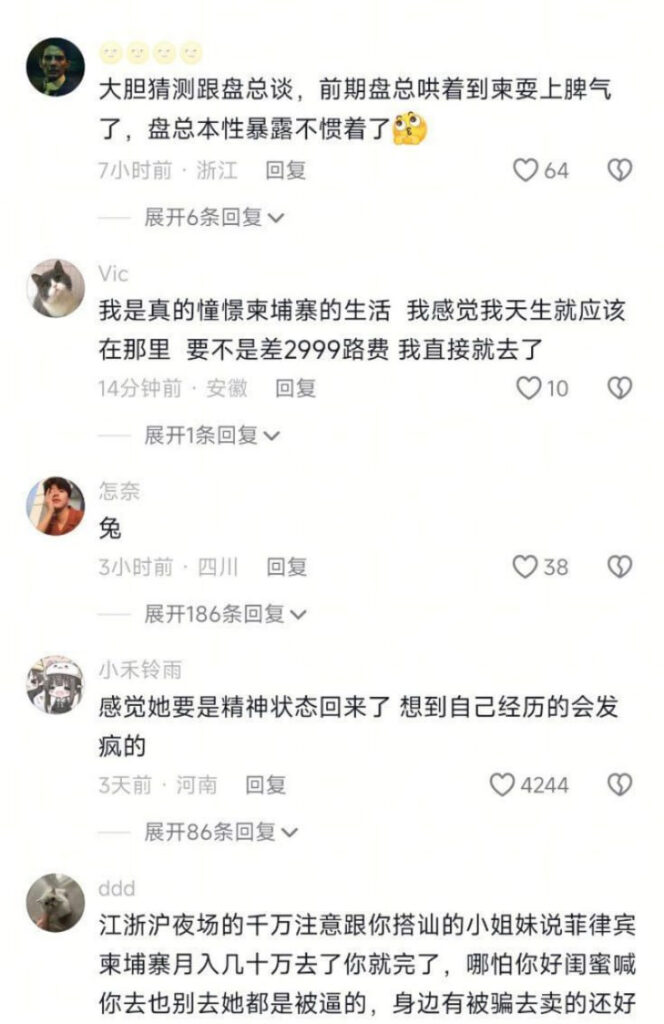Expand 展开1条回复 under Vic's comment
Screen dimensions: 664x1024
(x=211, y=435)
